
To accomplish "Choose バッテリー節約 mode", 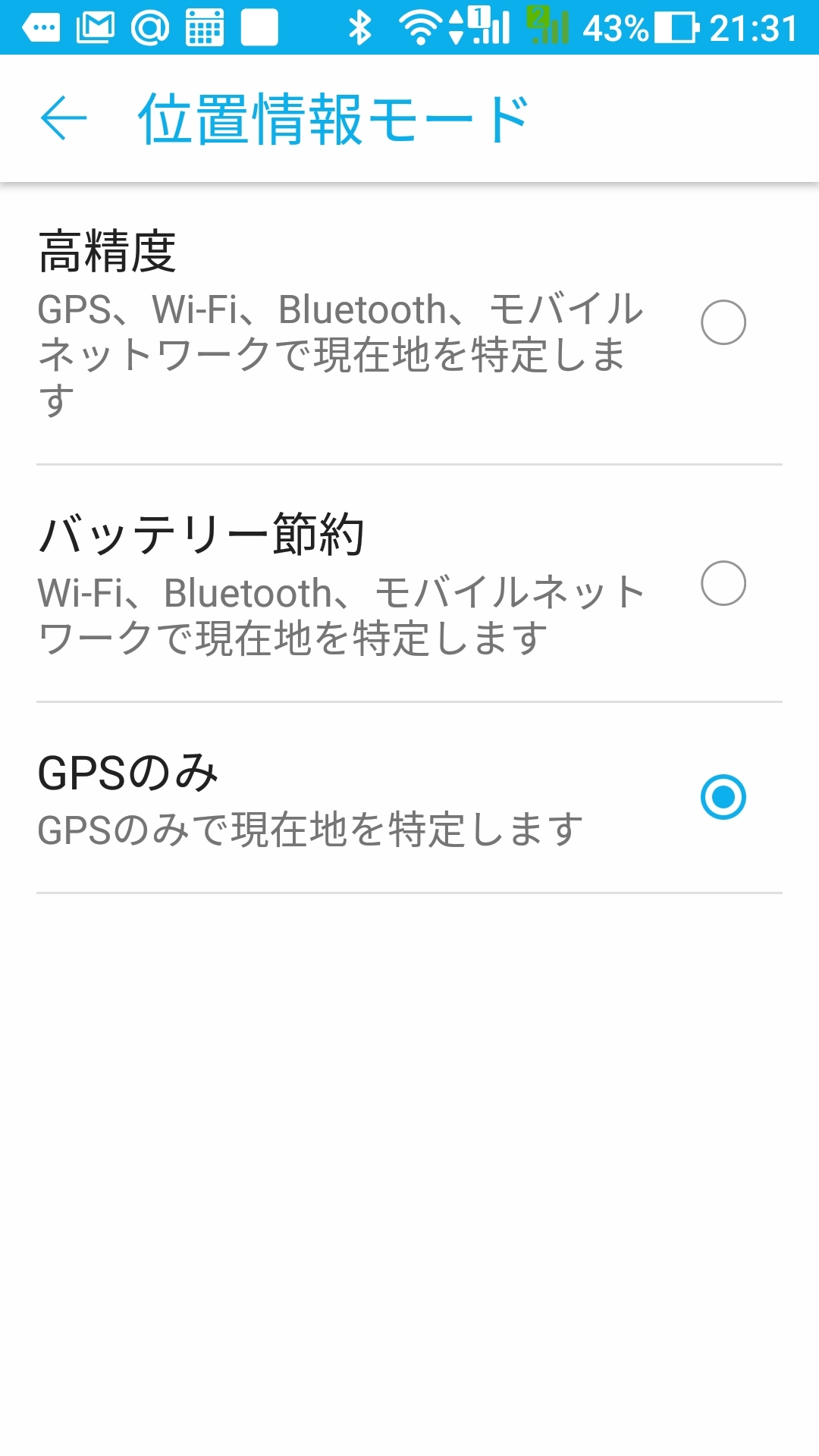I will tap(723, 583).
